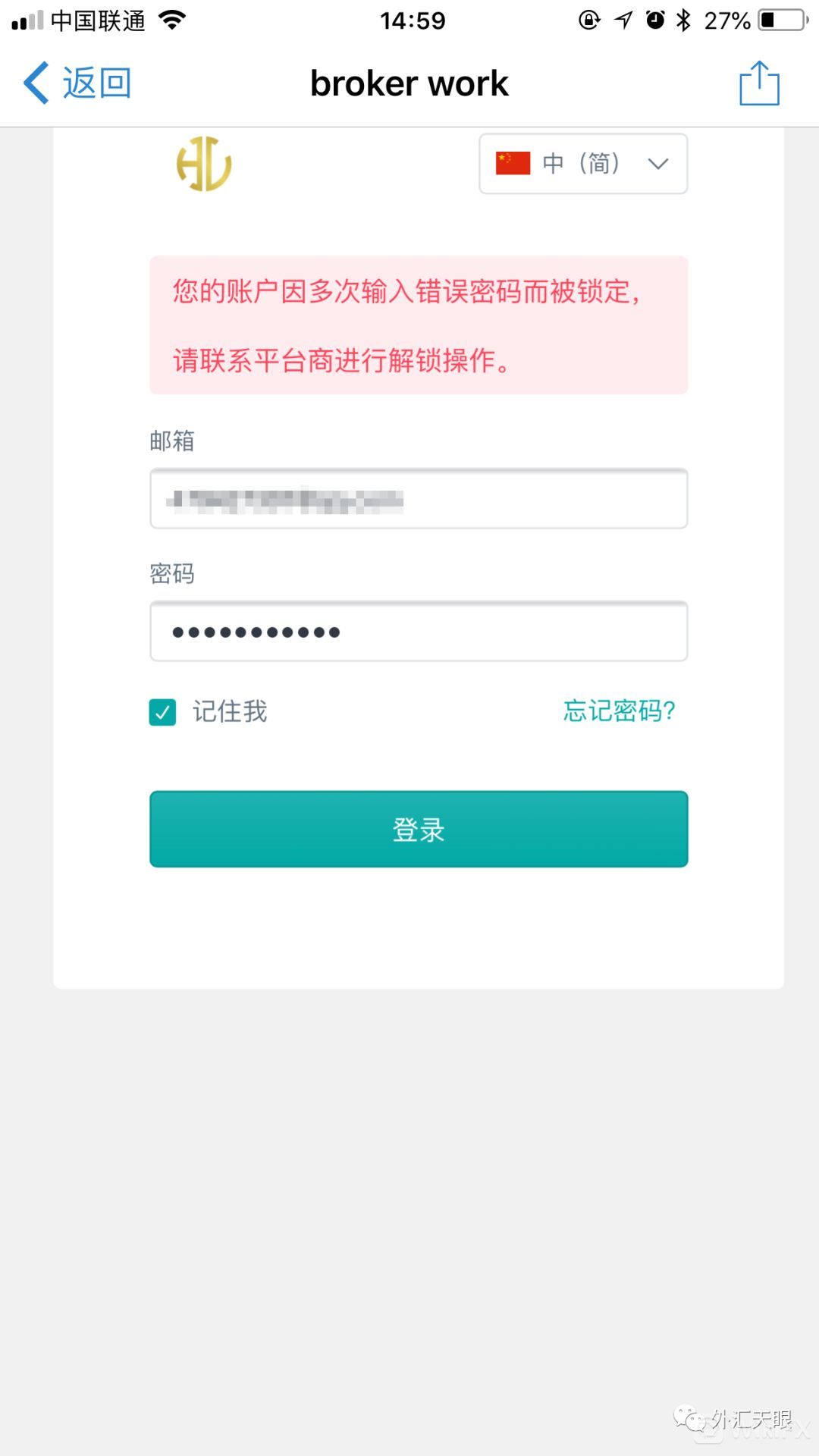Viewport: 819px width, 1456px height.
Task: Tap the alarm clock icon in the status bar
Action: [x=653, y=20]
